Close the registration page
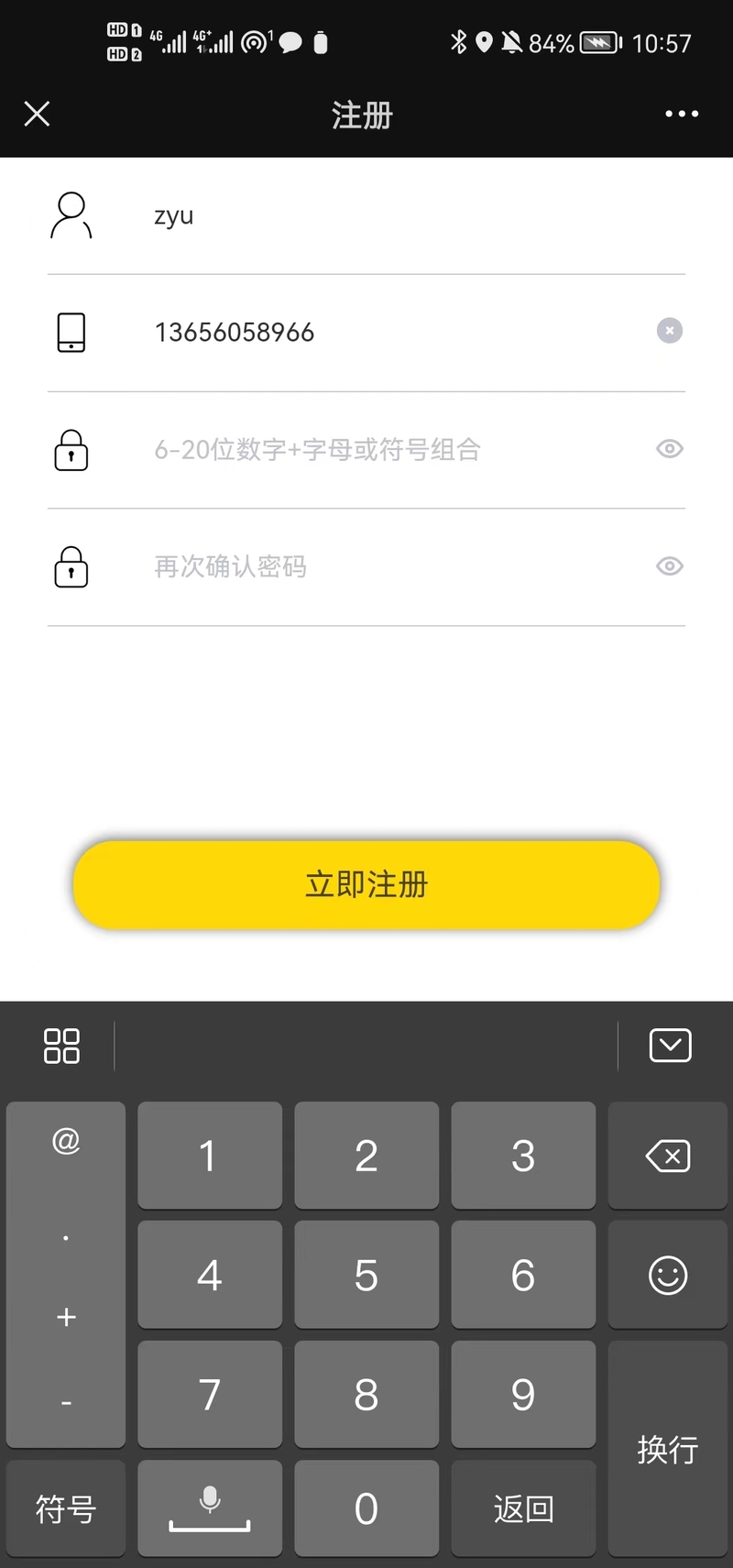 (x=37, y=115)
